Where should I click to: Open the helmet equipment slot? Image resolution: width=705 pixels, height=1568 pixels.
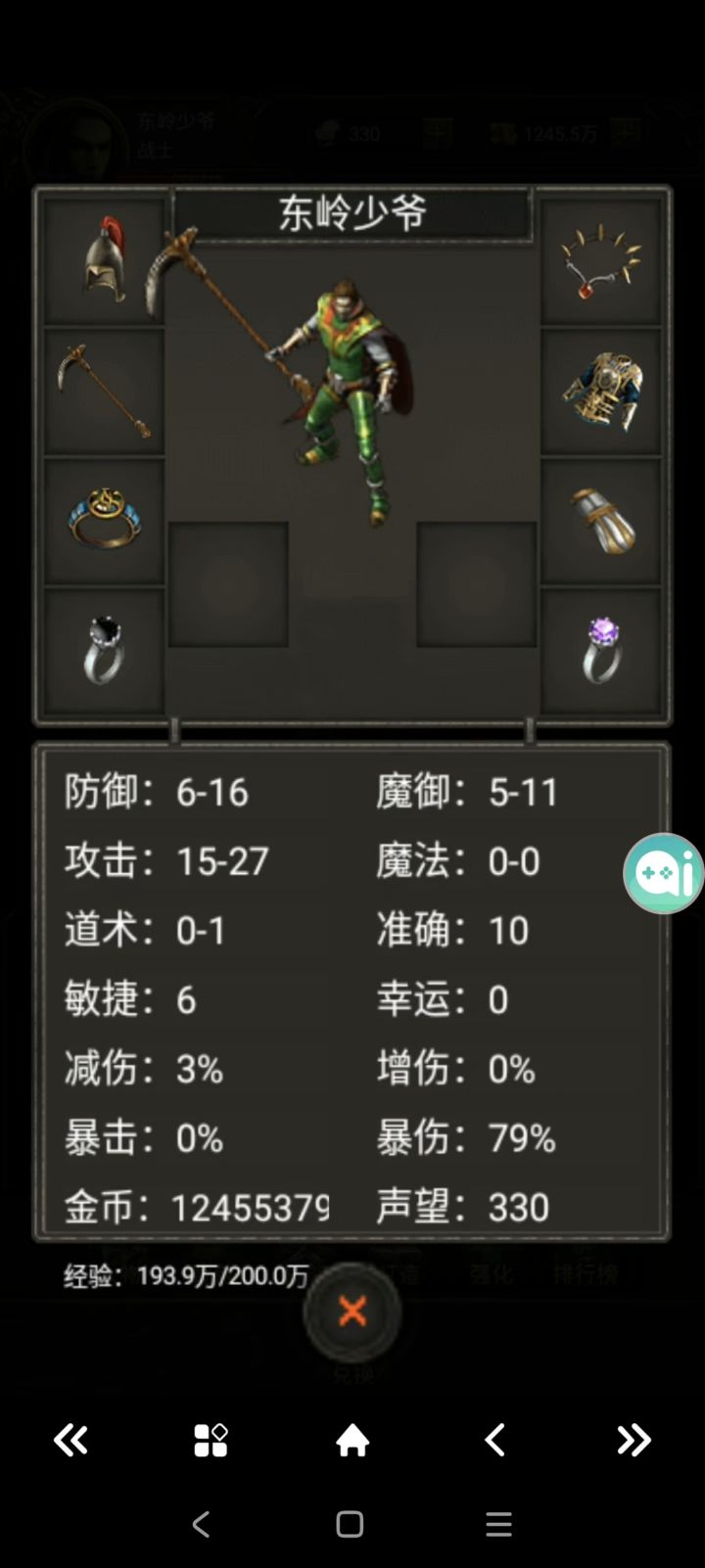pyautogui.click(x=104, y=261)
